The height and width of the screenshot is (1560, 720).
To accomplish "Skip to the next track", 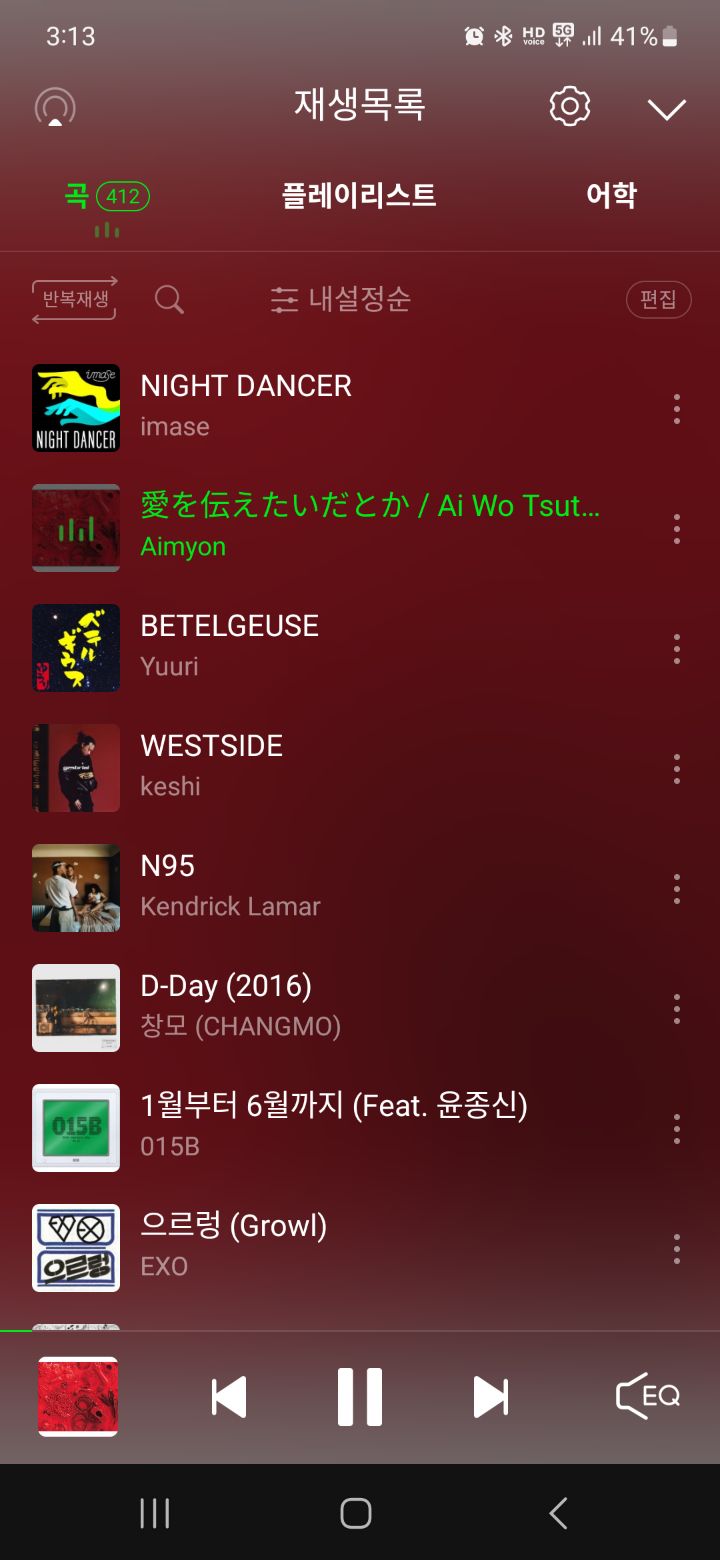I will [490, 1397].
